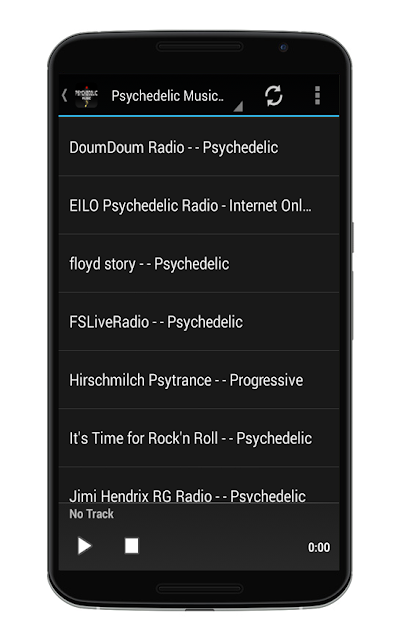Refresh the station list
The width and height of the screenshot is (400, 640).
coord(273,96)
